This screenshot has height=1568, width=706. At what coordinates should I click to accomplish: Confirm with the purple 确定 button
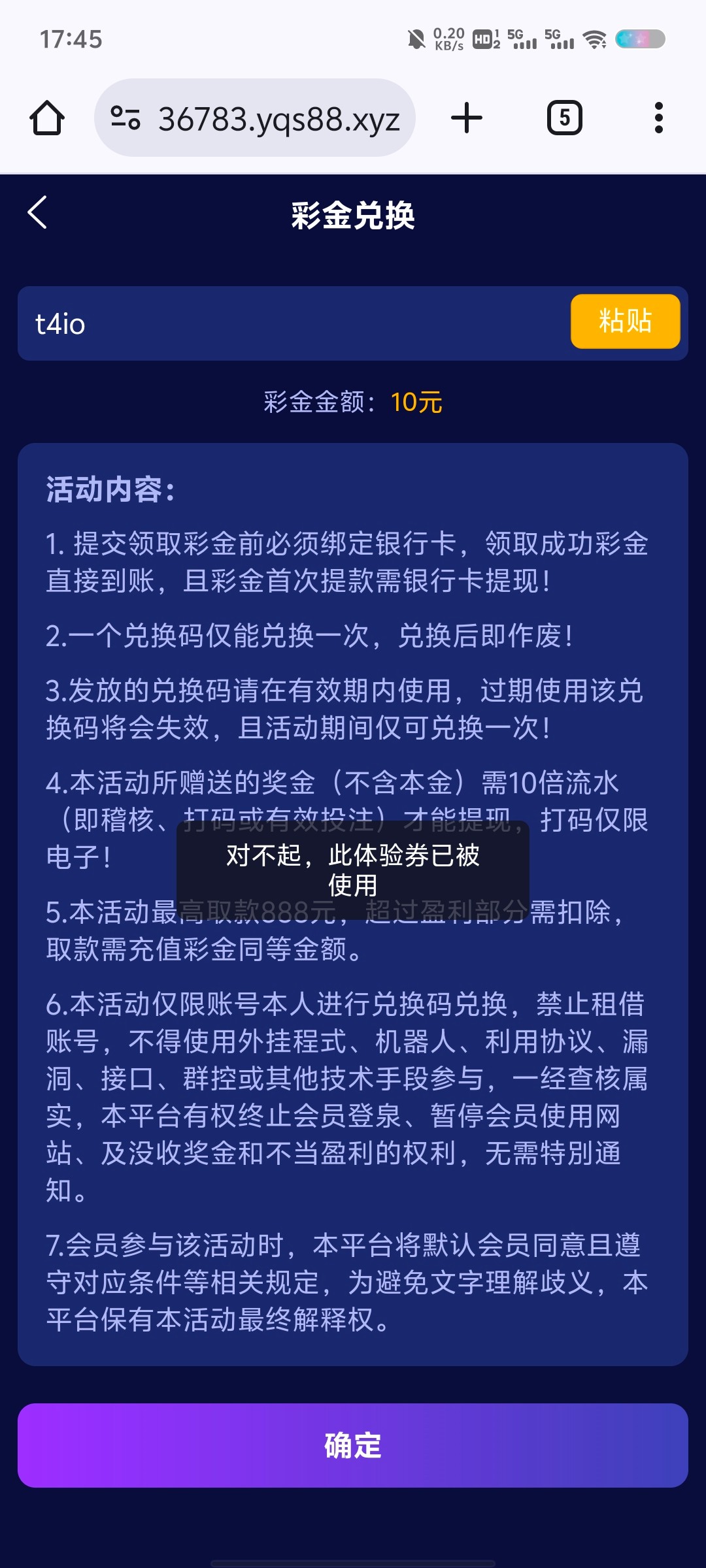353,1445
